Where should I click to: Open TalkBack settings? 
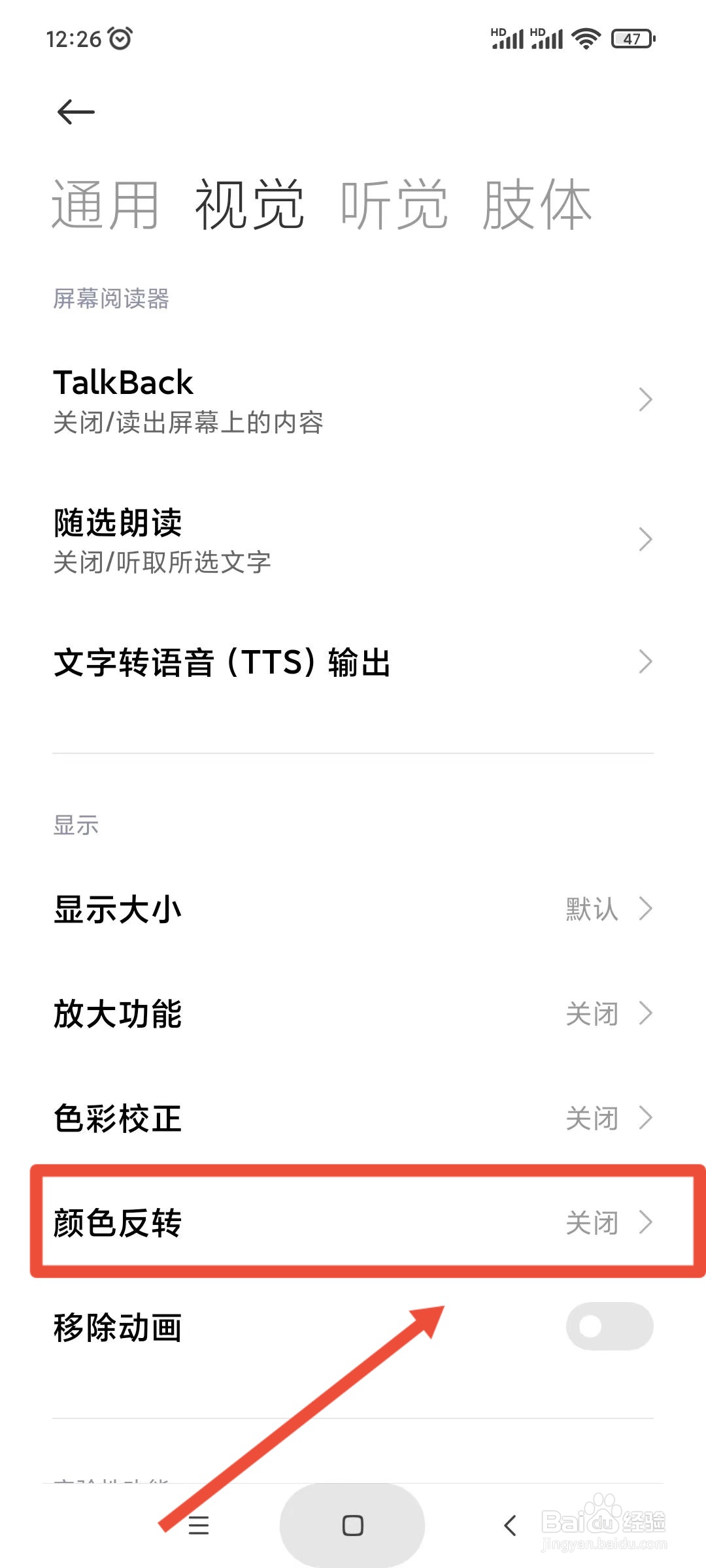(353, 400)
